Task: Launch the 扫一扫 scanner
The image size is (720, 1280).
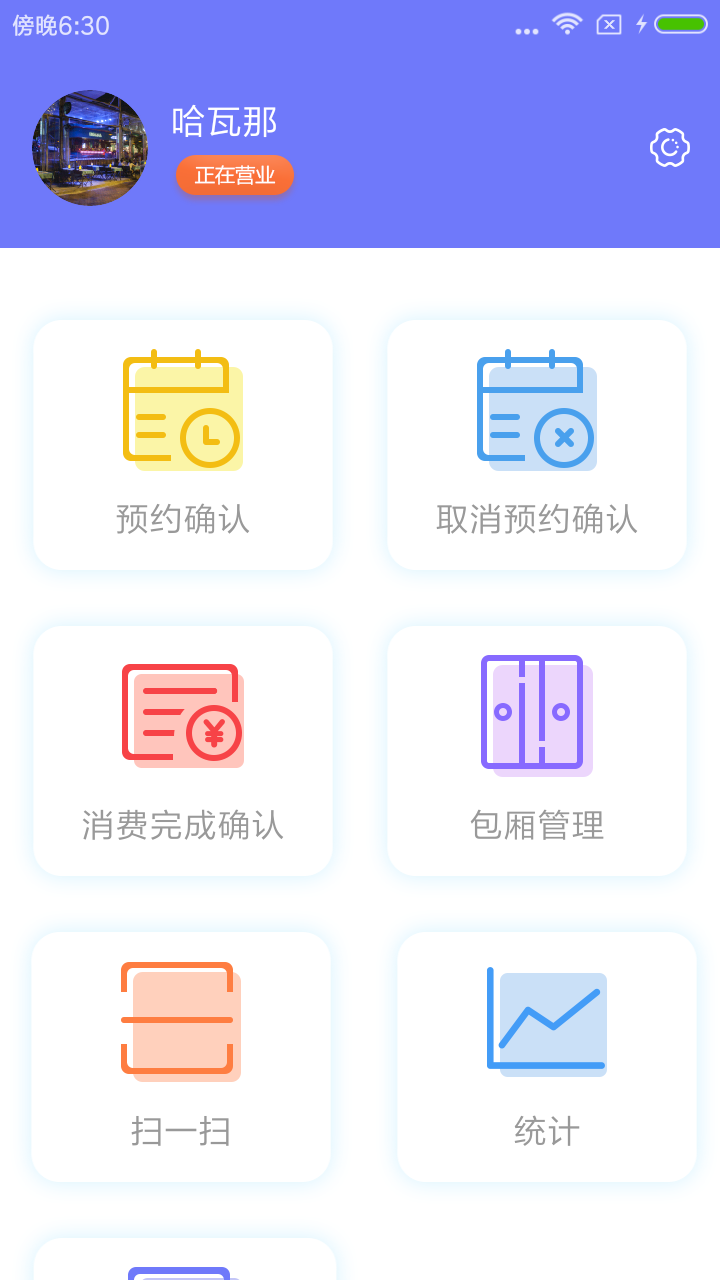Action: tap(181, 1057)
